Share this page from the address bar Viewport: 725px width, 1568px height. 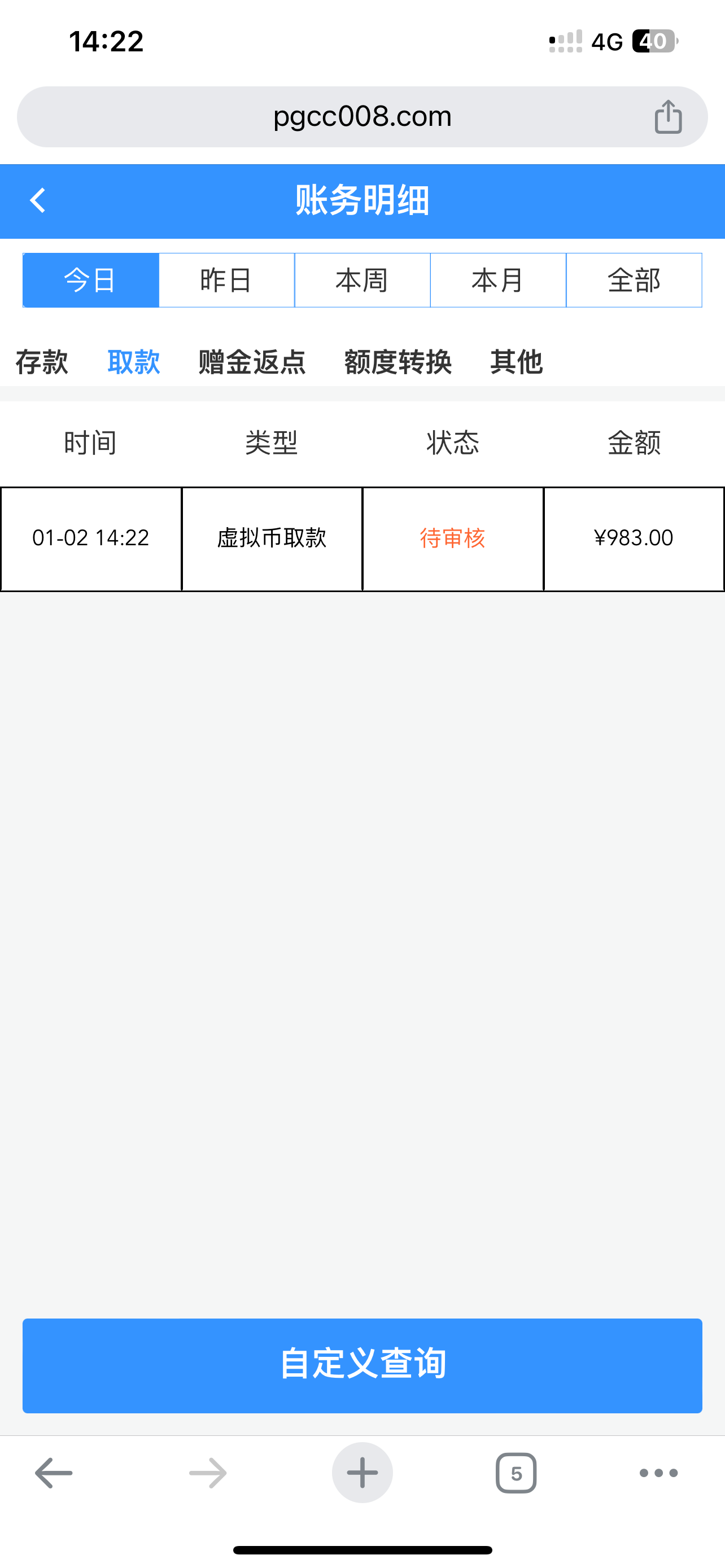click(668, 116)
